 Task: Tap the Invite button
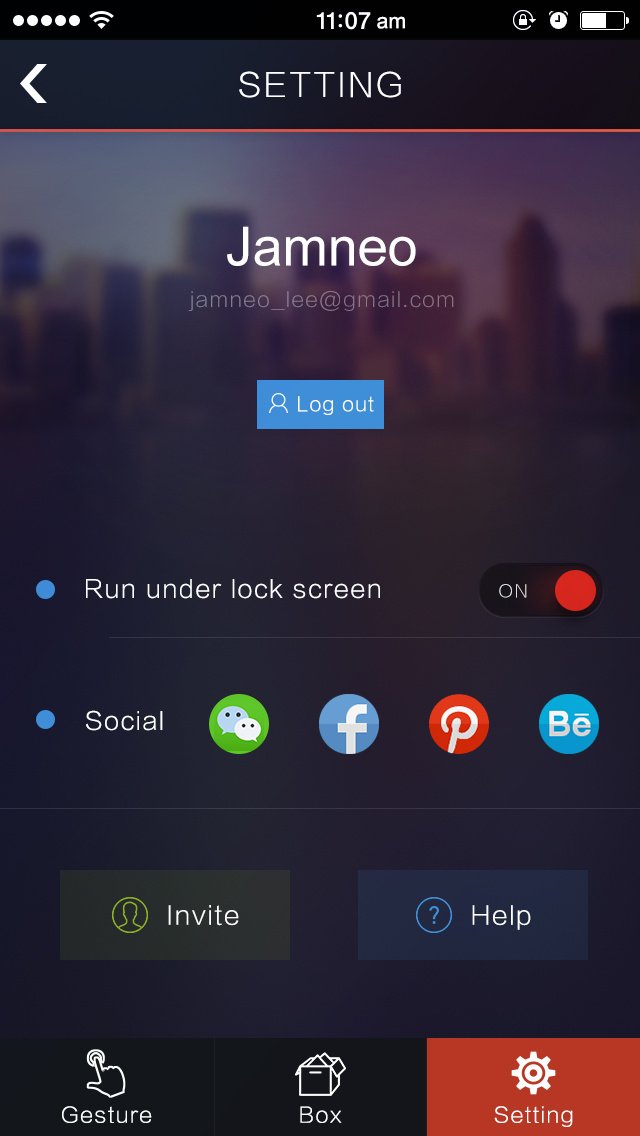[175, 915]
